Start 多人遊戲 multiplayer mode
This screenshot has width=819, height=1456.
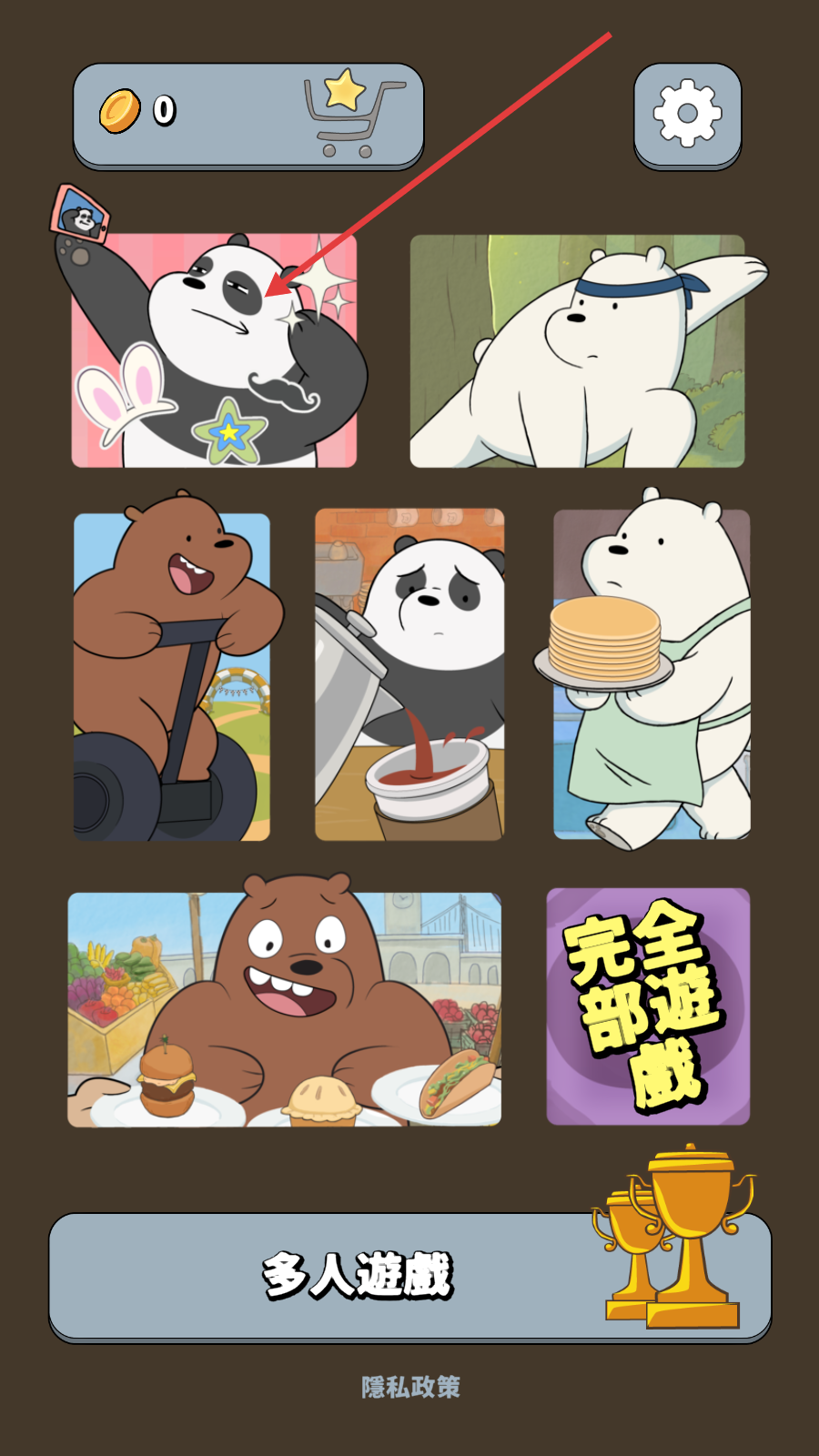pyautogui.click(x=409, y=1276)
